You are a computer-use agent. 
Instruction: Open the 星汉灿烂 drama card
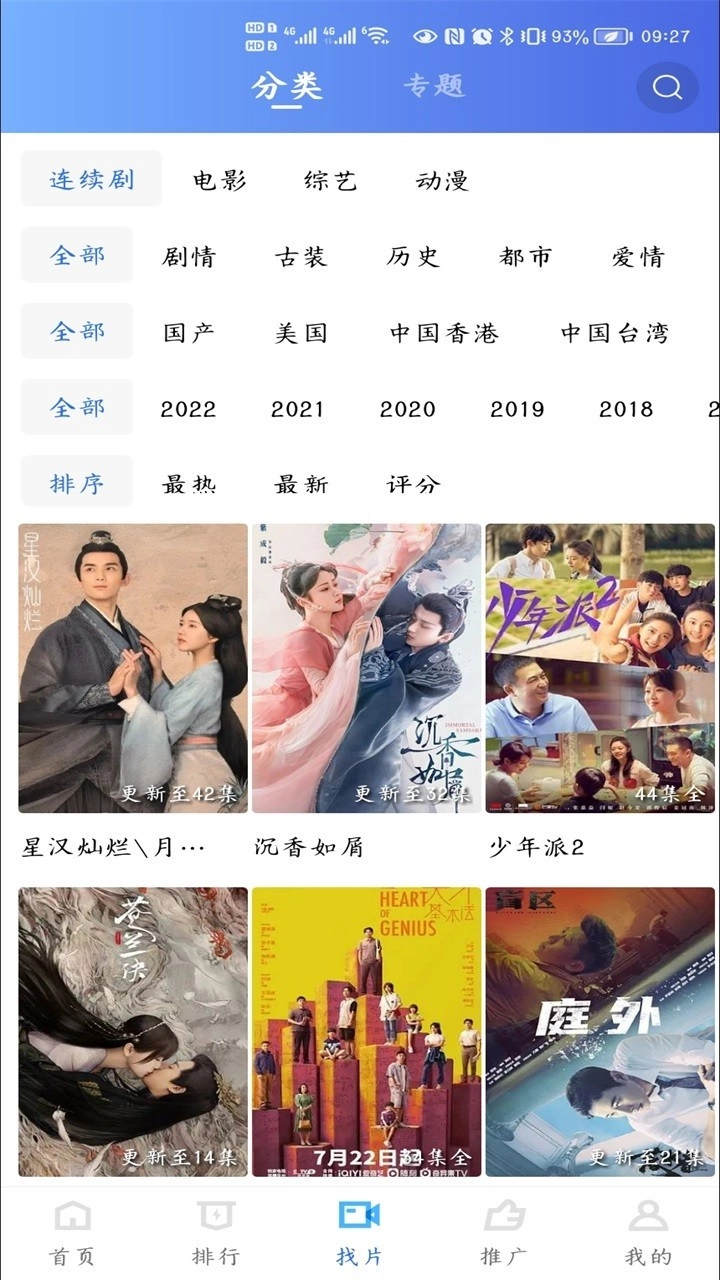133,668
